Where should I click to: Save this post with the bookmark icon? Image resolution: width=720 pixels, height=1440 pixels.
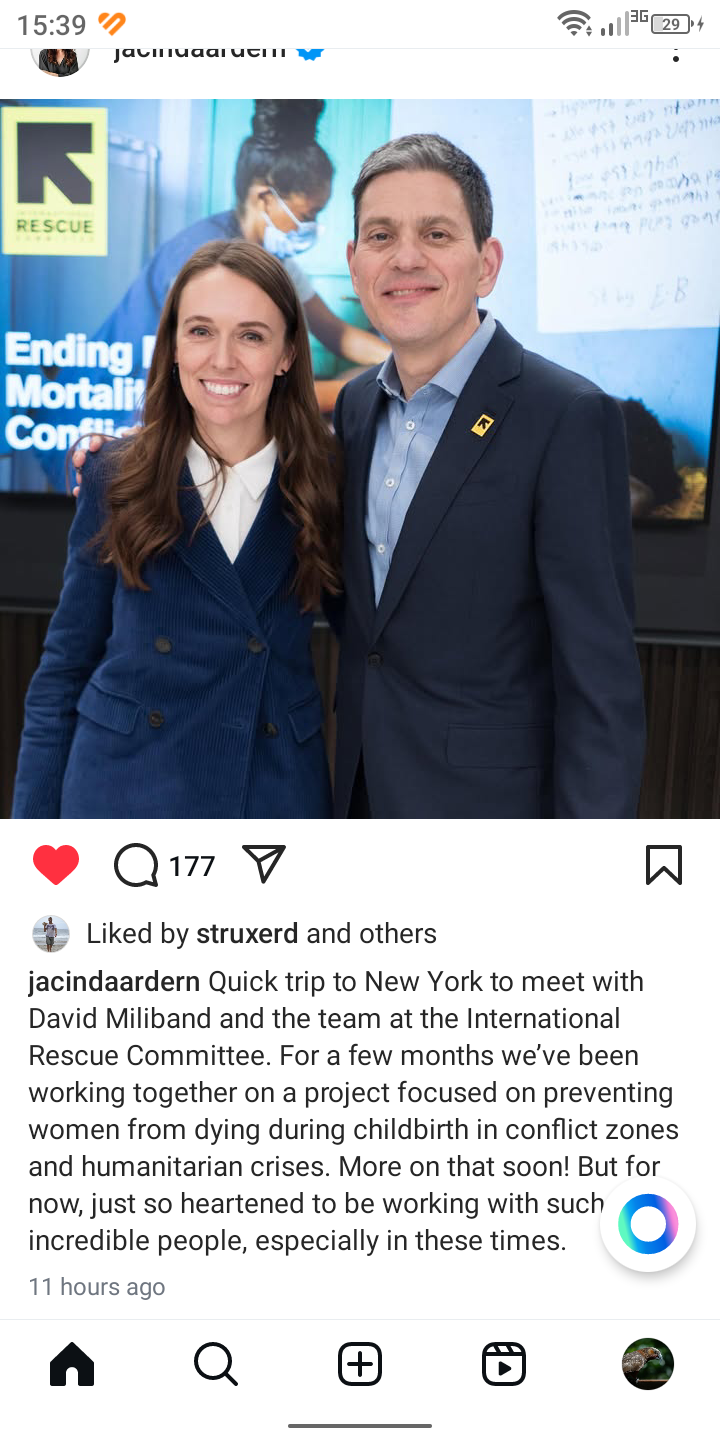point(664,865)
